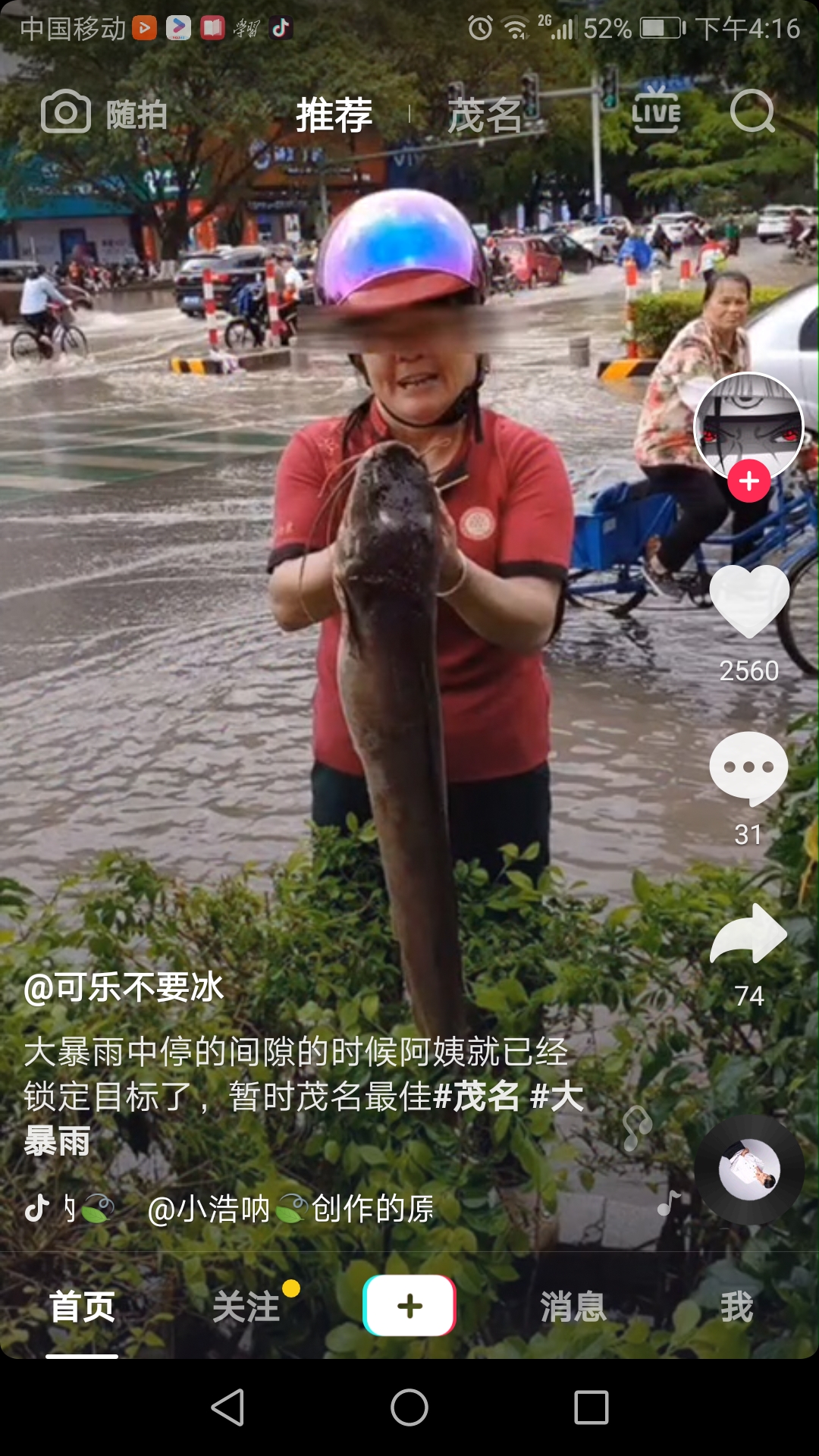Screen dimensions: 819x1456
Task: Switch to the 关注 tab
Action: coord(246,1307)
